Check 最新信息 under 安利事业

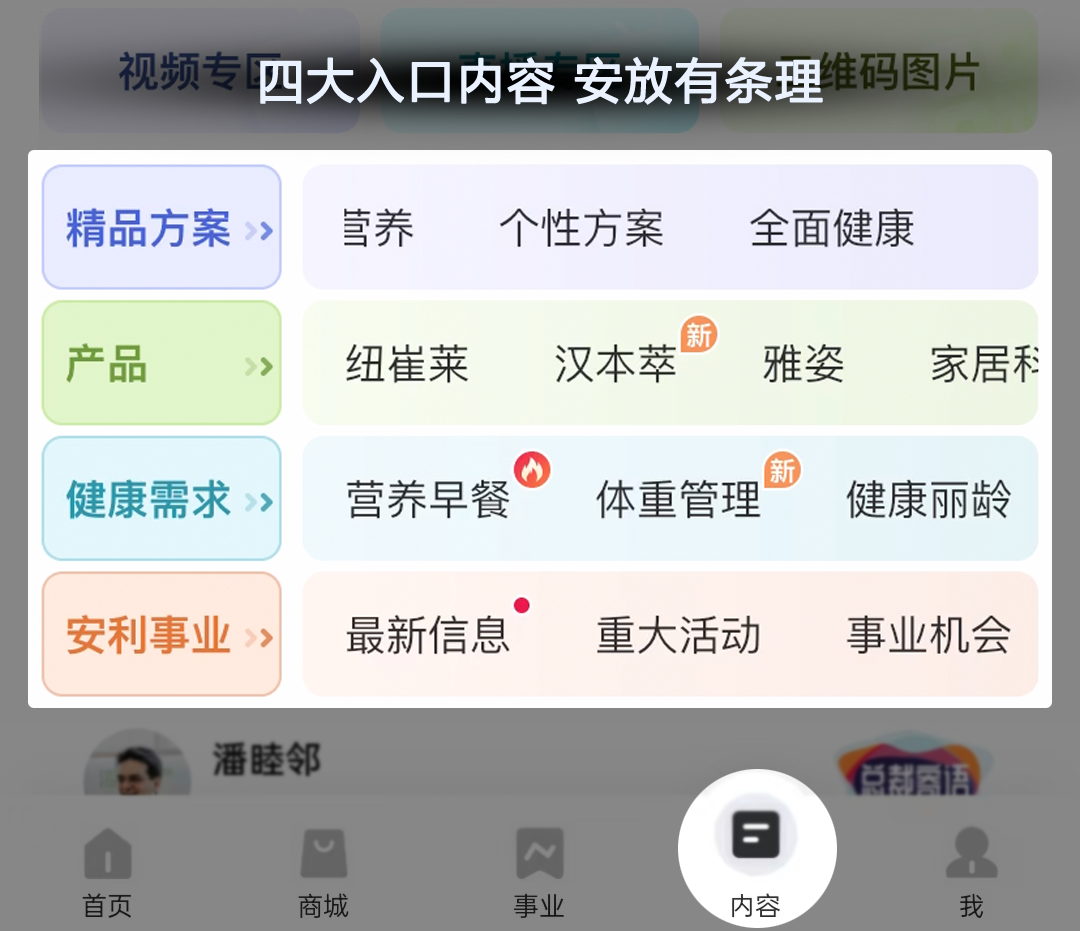428,636
